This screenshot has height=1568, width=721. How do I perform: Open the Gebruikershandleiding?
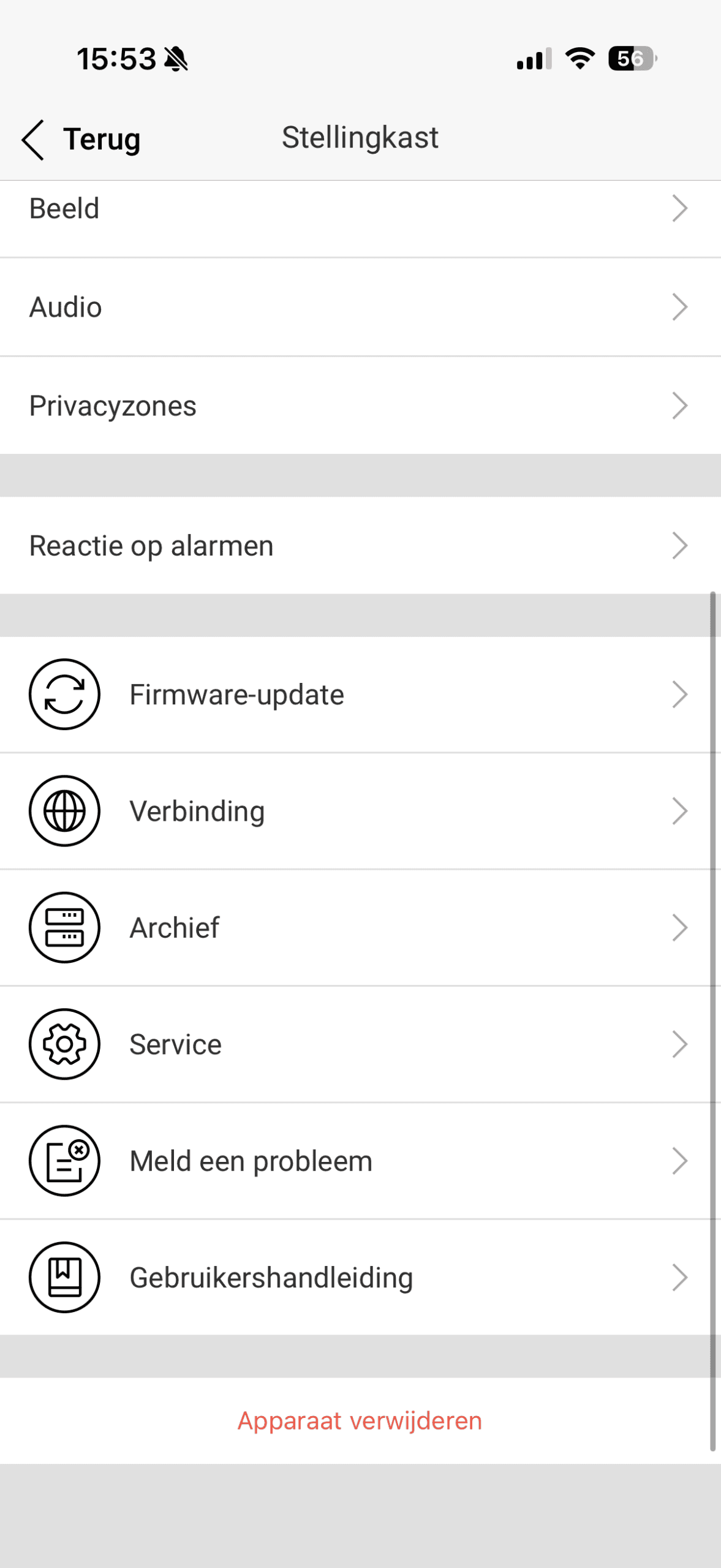360,1277
